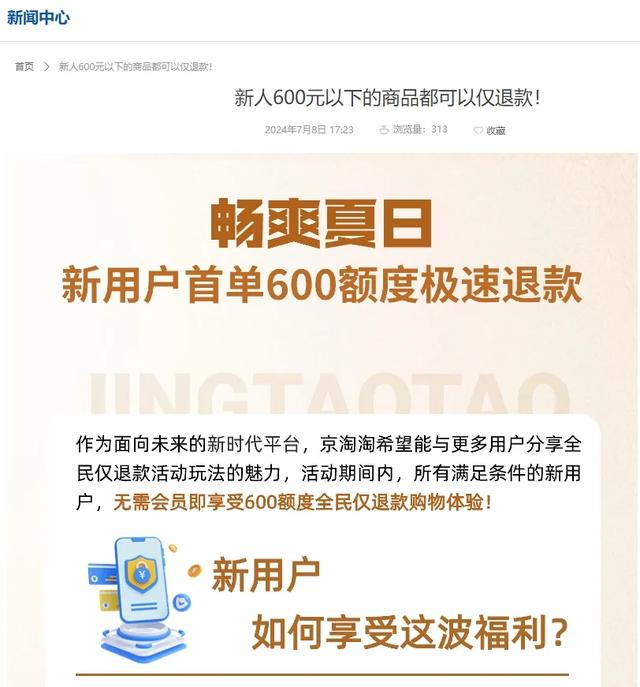The height and width of the screenshot is (687, 640).
Task: Tap 收藏 to bookmark this article
Action: 490,130
